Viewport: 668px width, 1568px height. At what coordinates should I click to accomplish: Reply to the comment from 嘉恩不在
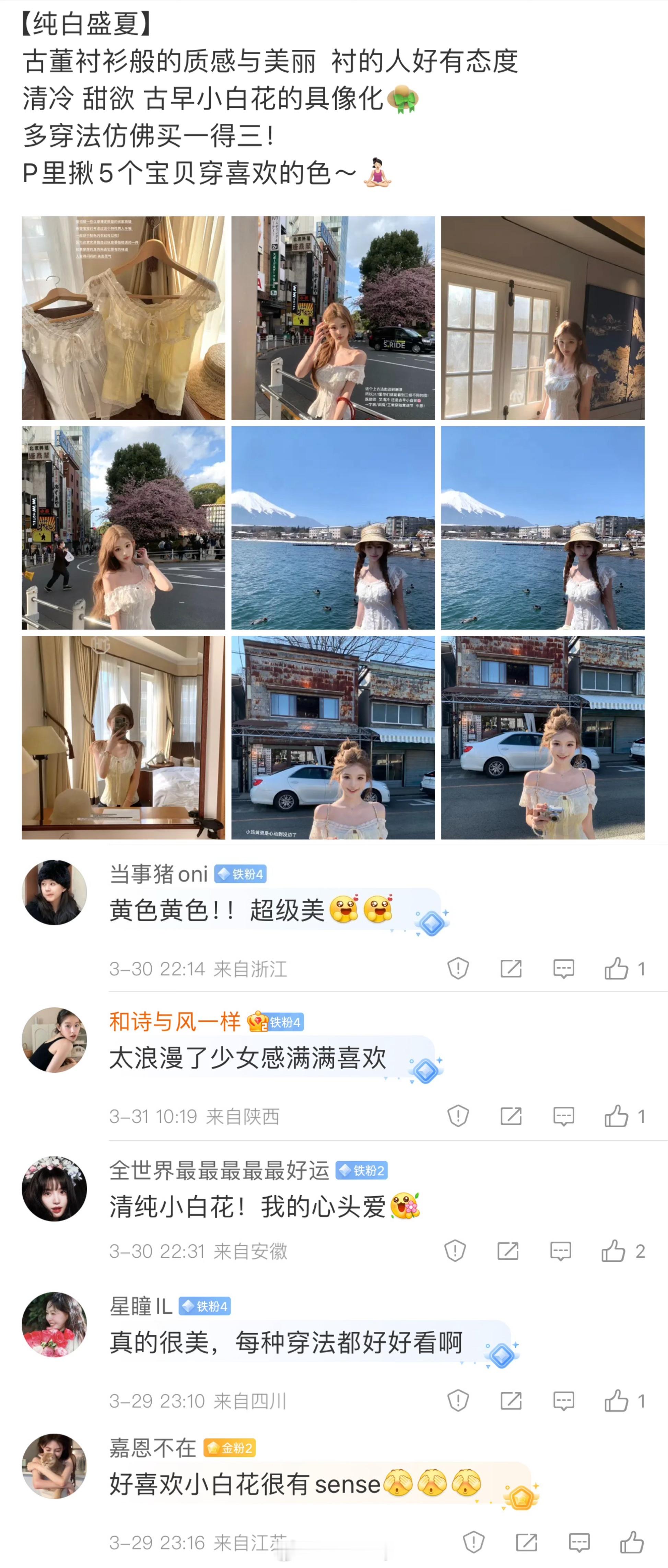point(578,1543)
